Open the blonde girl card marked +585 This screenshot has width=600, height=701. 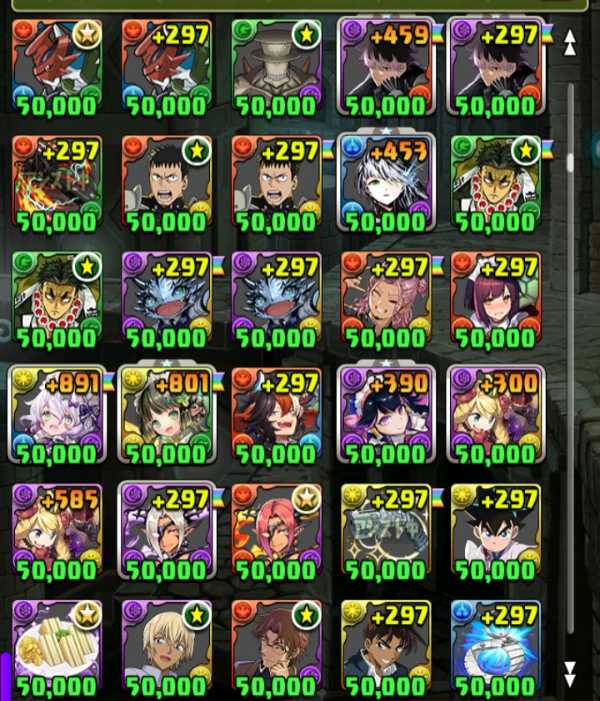click(x=57, y=532)
